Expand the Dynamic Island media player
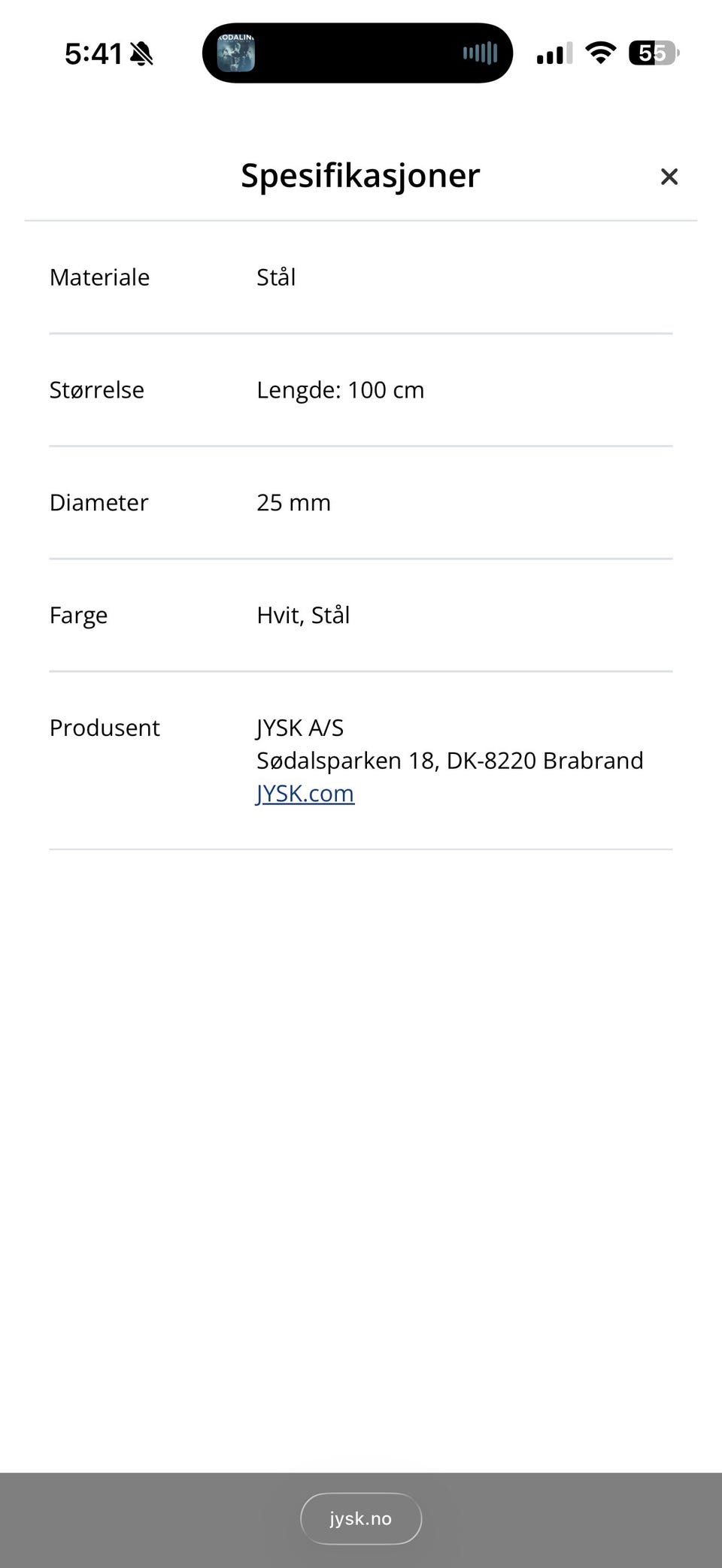The height and width of the screenshot is (1568, 722). point(357,53)
